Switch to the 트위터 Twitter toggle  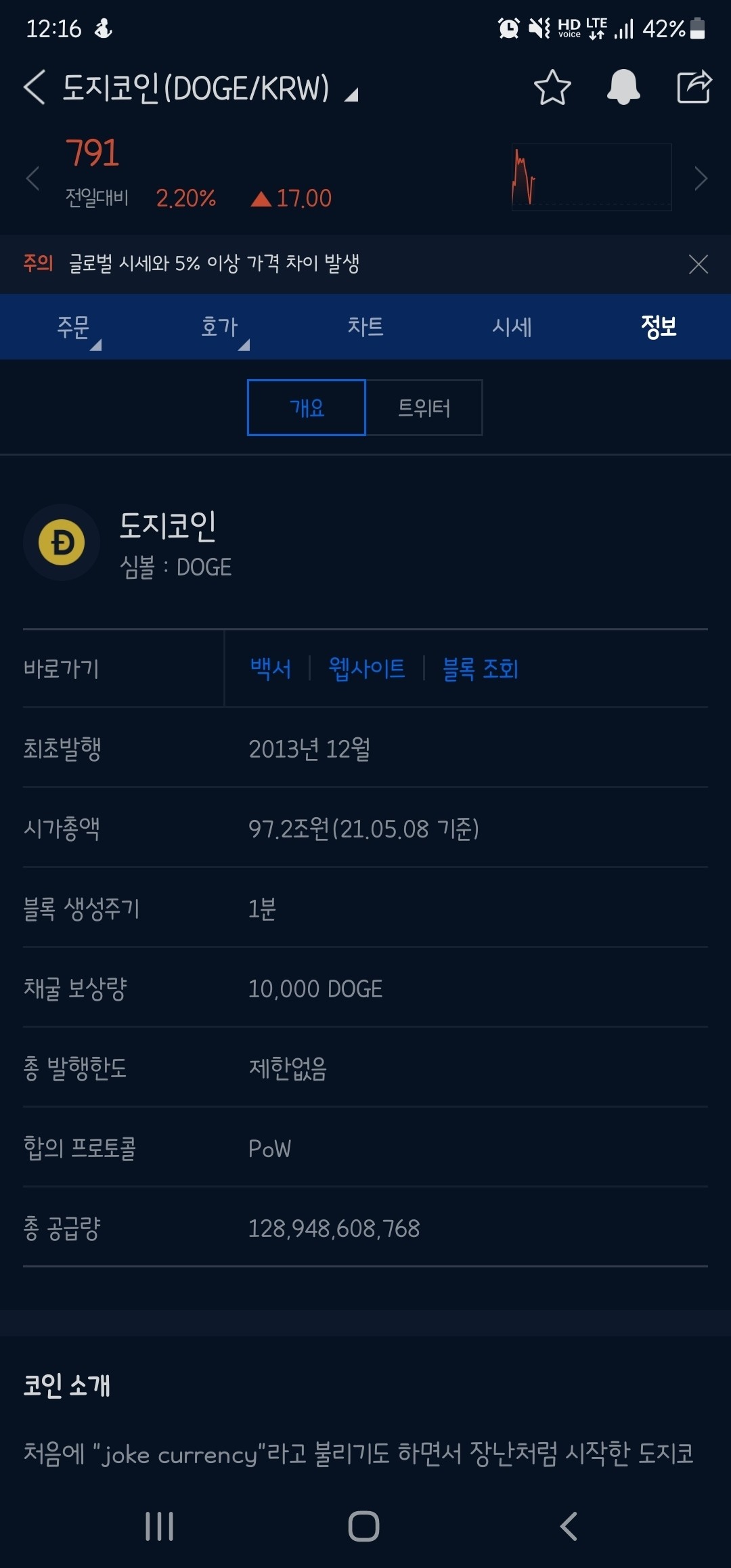click(x=424, y=407)
